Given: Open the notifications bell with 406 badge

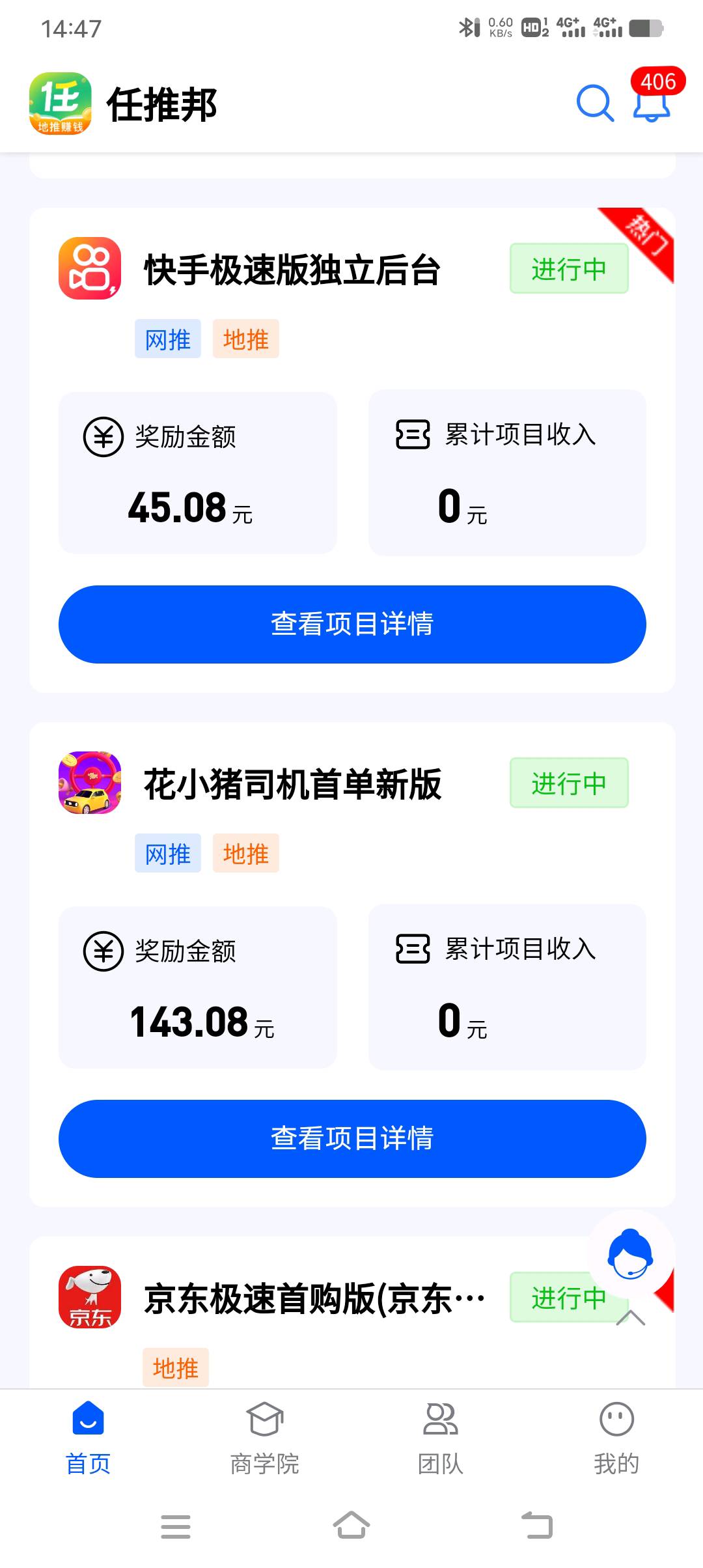Looking at the screenshot, I should 652,104.
